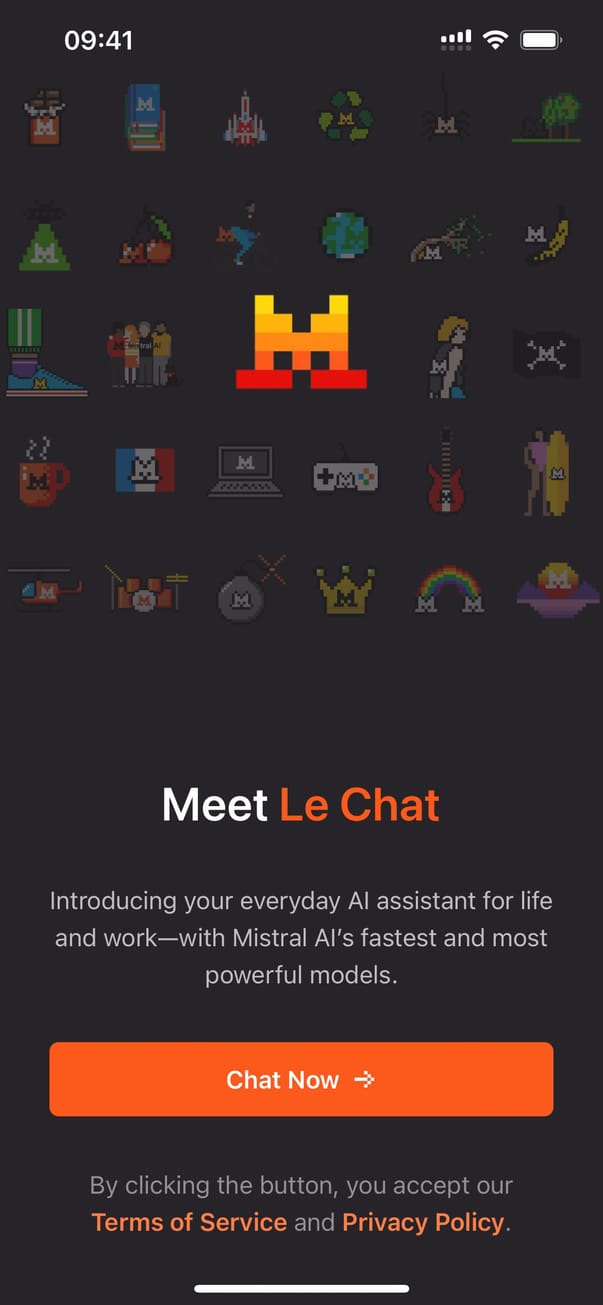View the Privacy Policy
The height and width of the screenshot is (1305, 603).
click(422, 1222)
